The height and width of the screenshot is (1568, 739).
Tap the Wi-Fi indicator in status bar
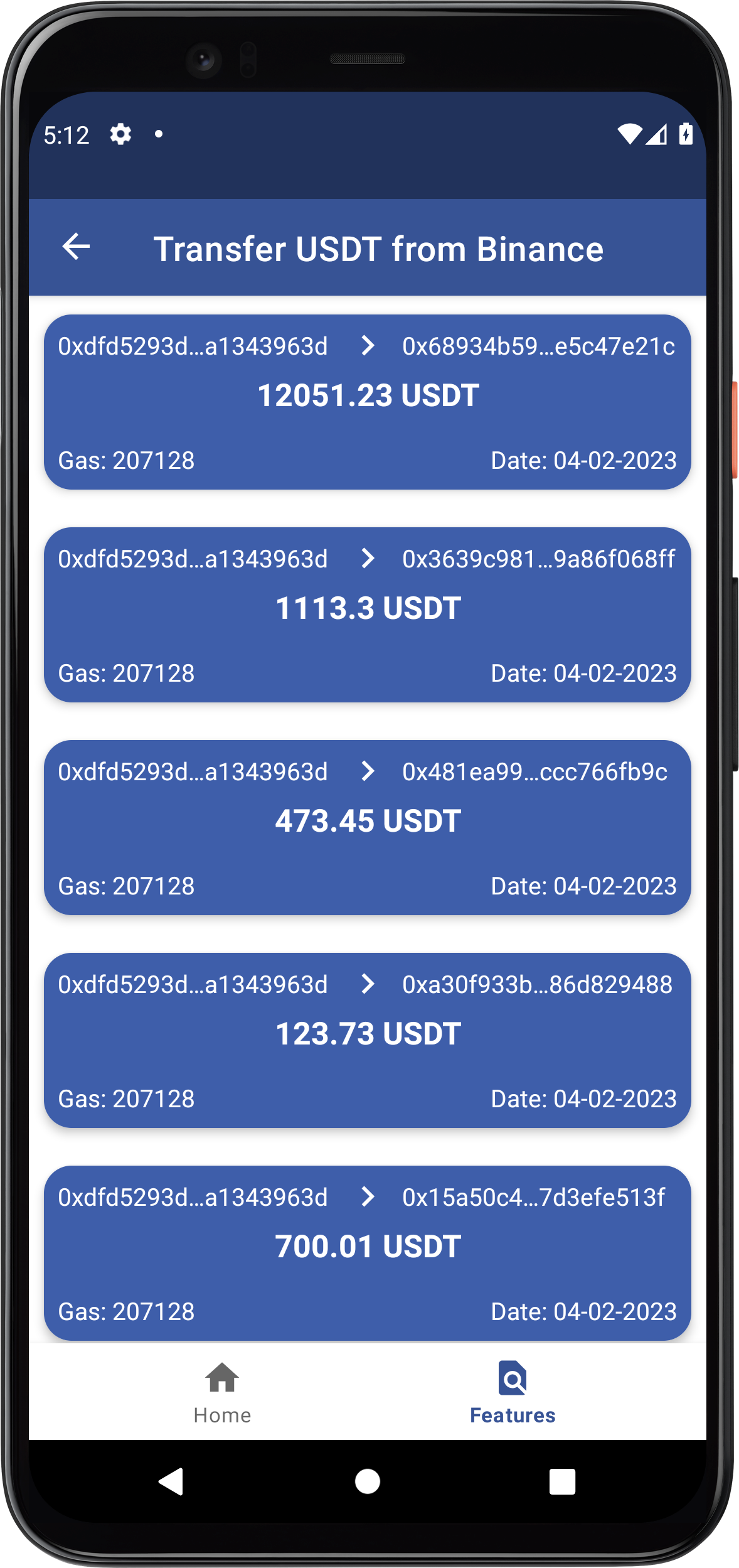click(x=629, y=134)
